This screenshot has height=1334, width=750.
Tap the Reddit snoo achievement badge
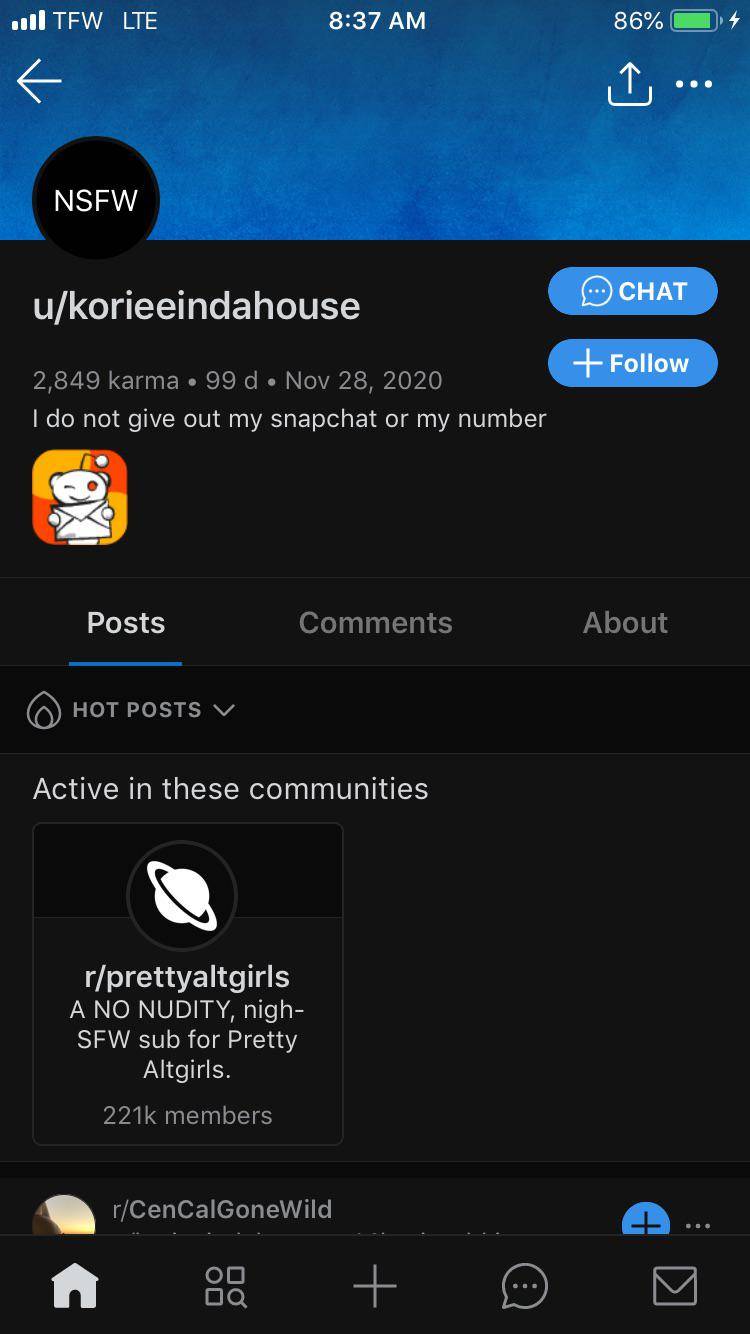pos(80,497)
